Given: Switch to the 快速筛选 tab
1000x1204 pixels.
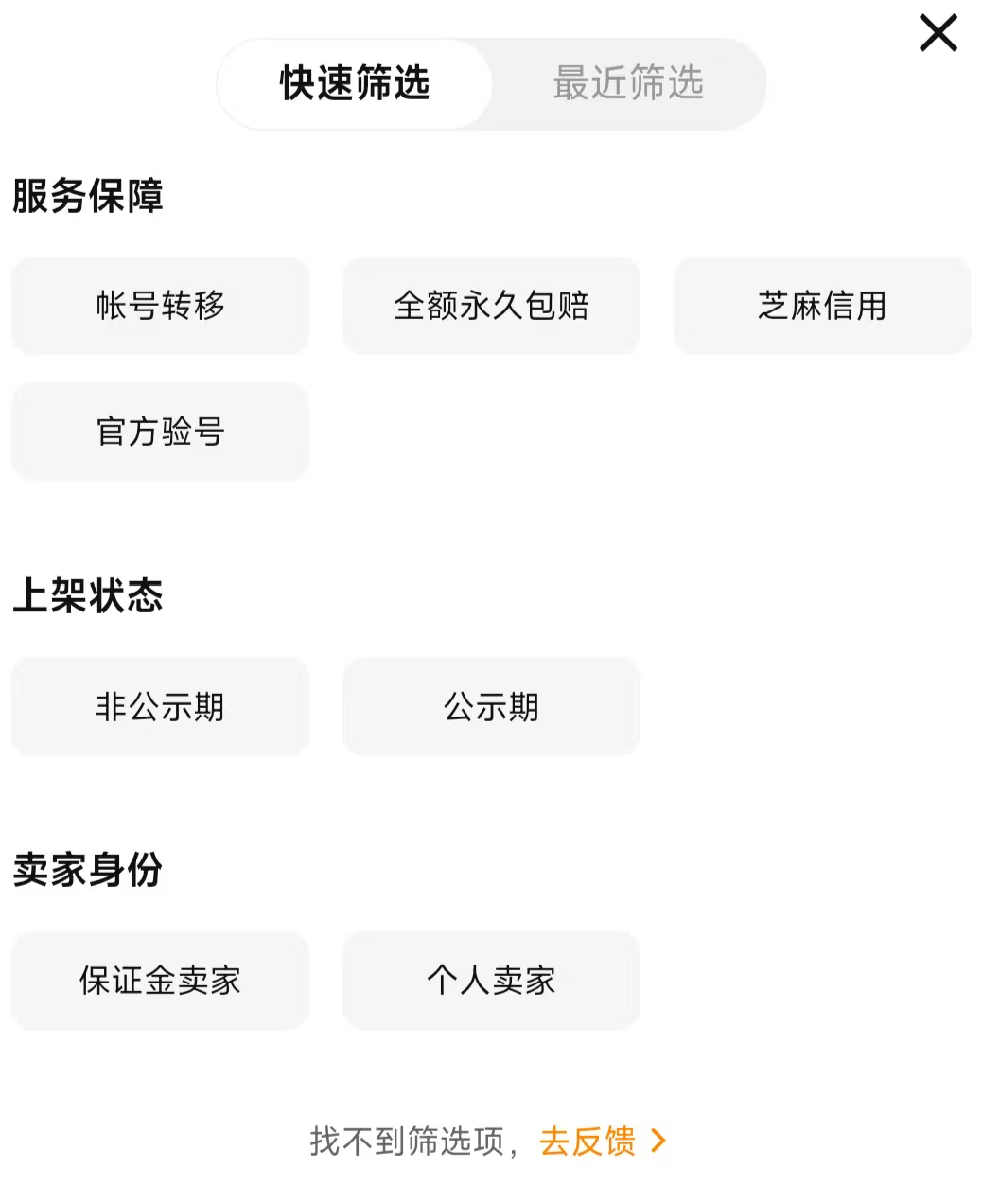Looking at the screenshot, I should 355,83.
